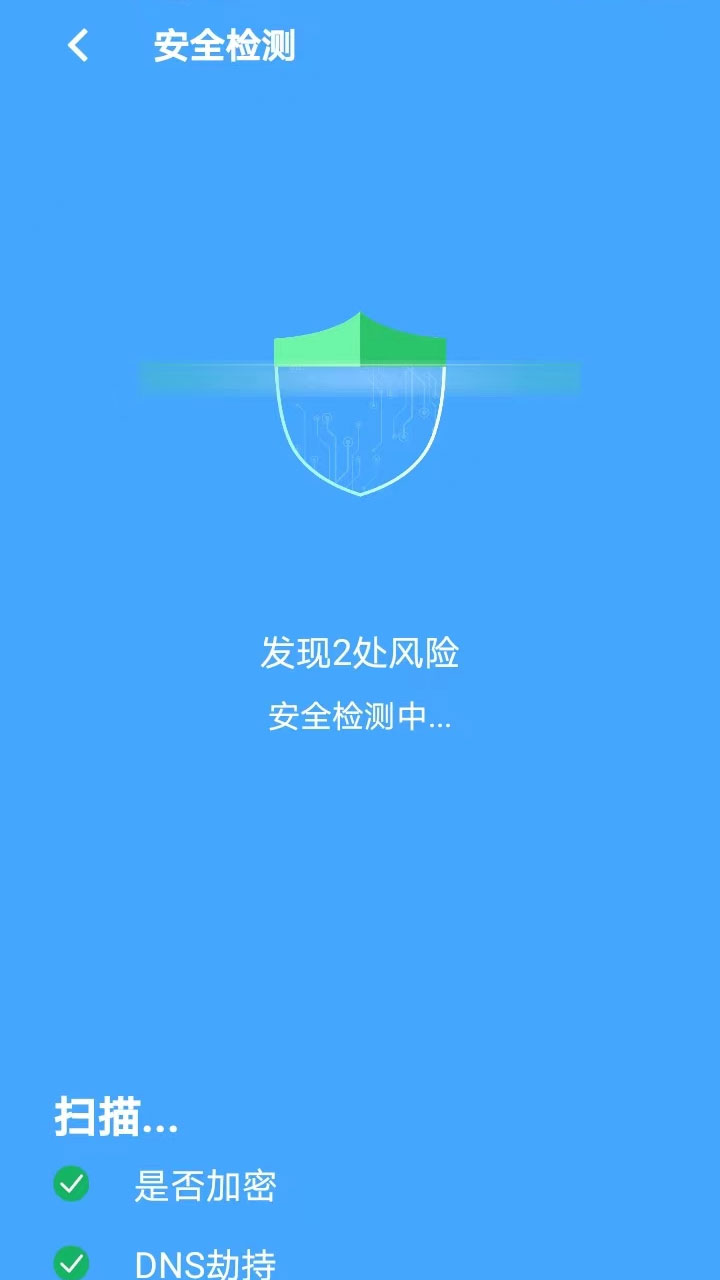Open the 安全检测中 status entry
The width and height of the screenshot is (720, 1280).
(360, 716)
